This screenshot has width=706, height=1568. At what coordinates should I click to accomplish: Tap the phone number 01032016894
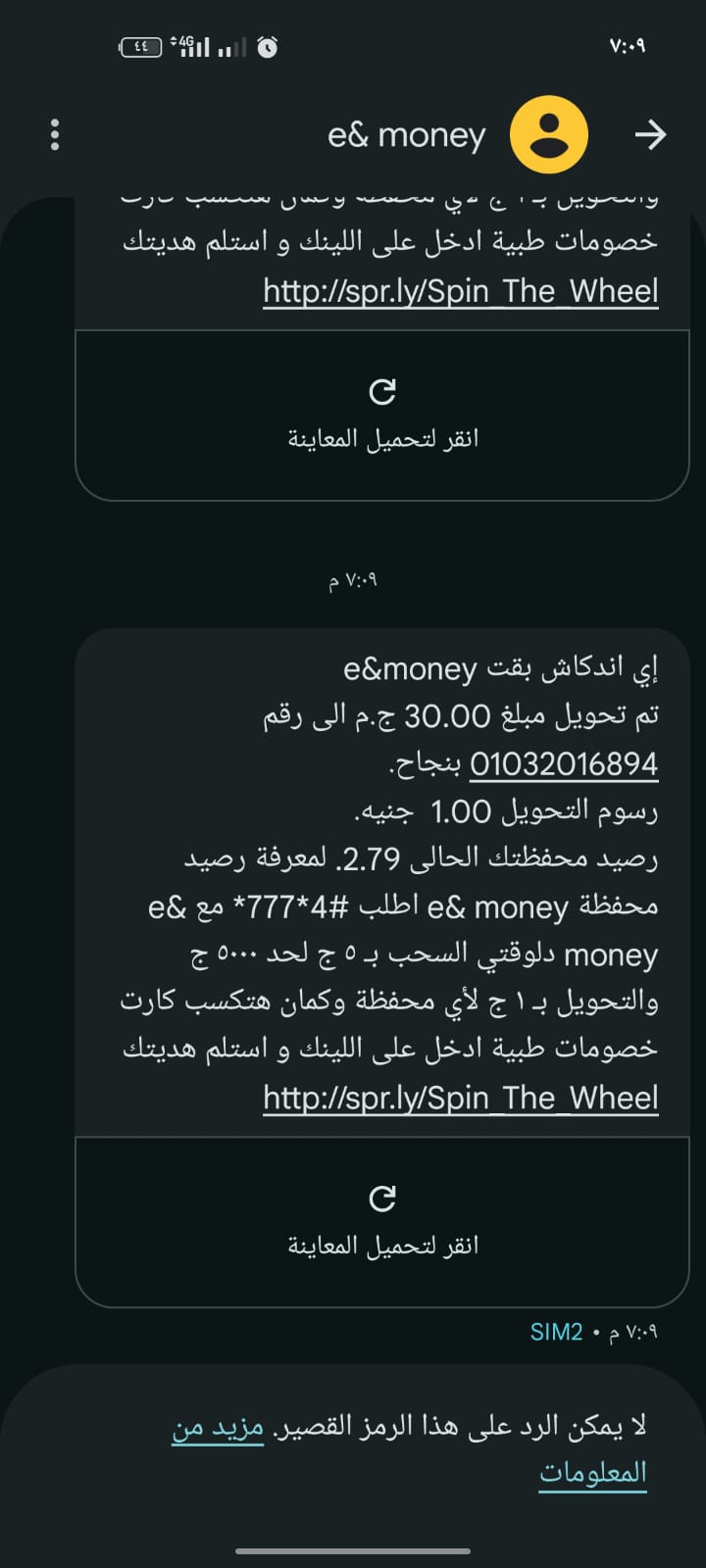(564, 763)
